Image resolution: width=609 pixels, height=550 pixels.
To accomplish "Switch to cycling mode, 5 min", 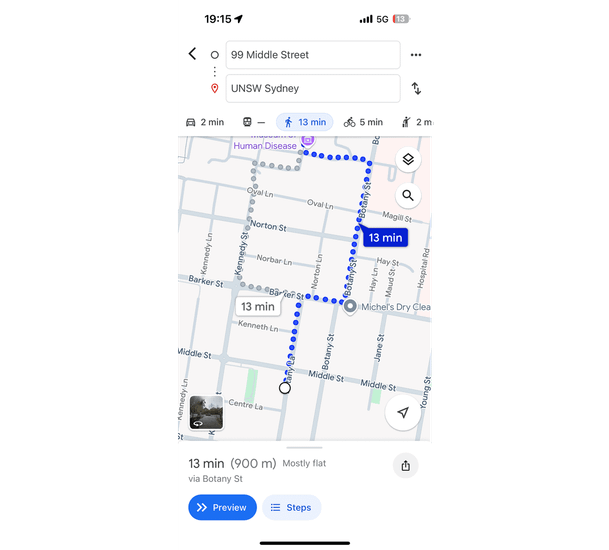I will [363, 122].
